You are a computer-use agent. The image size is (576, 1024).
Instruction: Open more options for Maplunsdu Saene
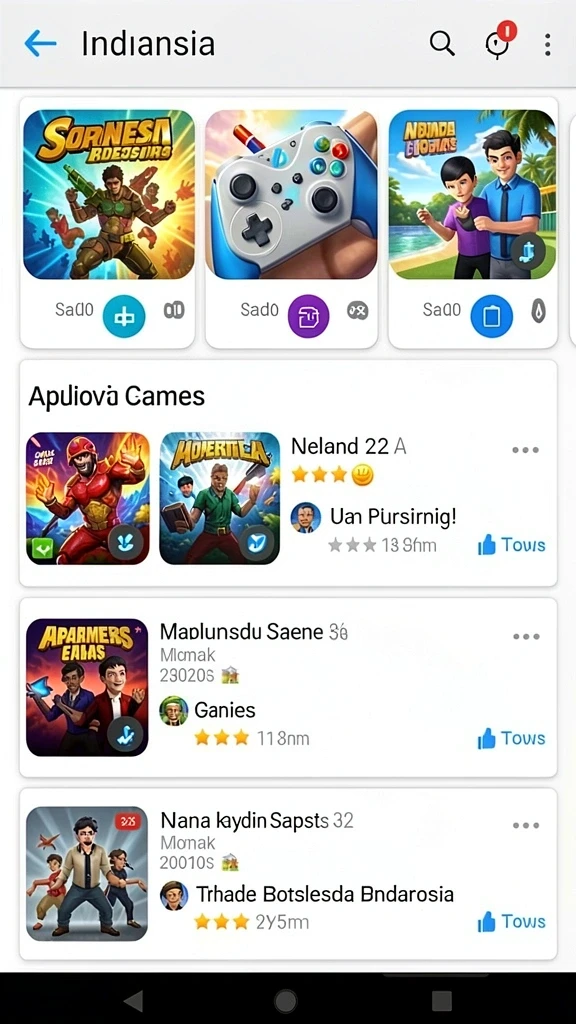(x=526, y=637)
